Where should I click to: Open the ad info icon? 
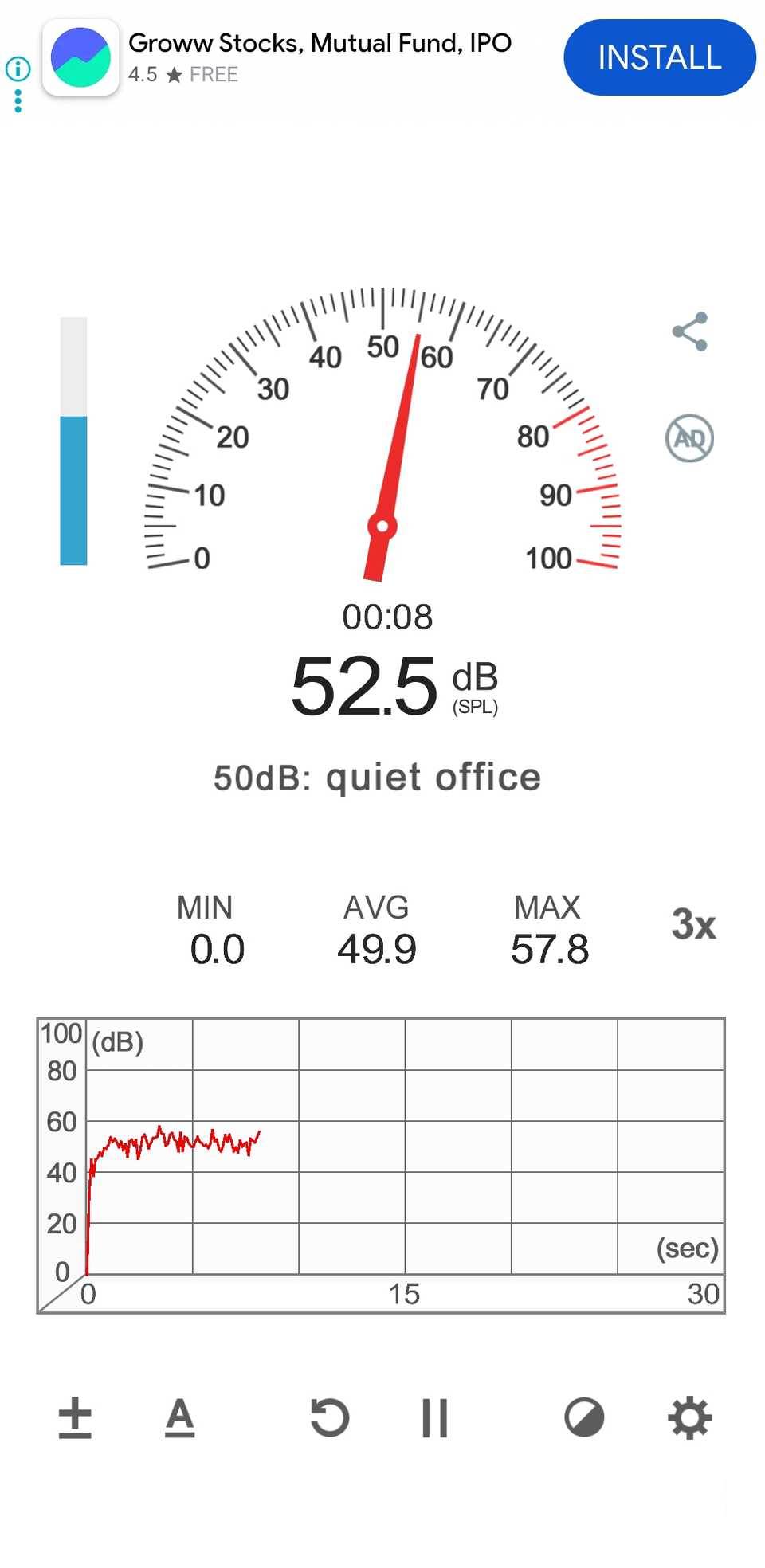(x=18, y=70)
